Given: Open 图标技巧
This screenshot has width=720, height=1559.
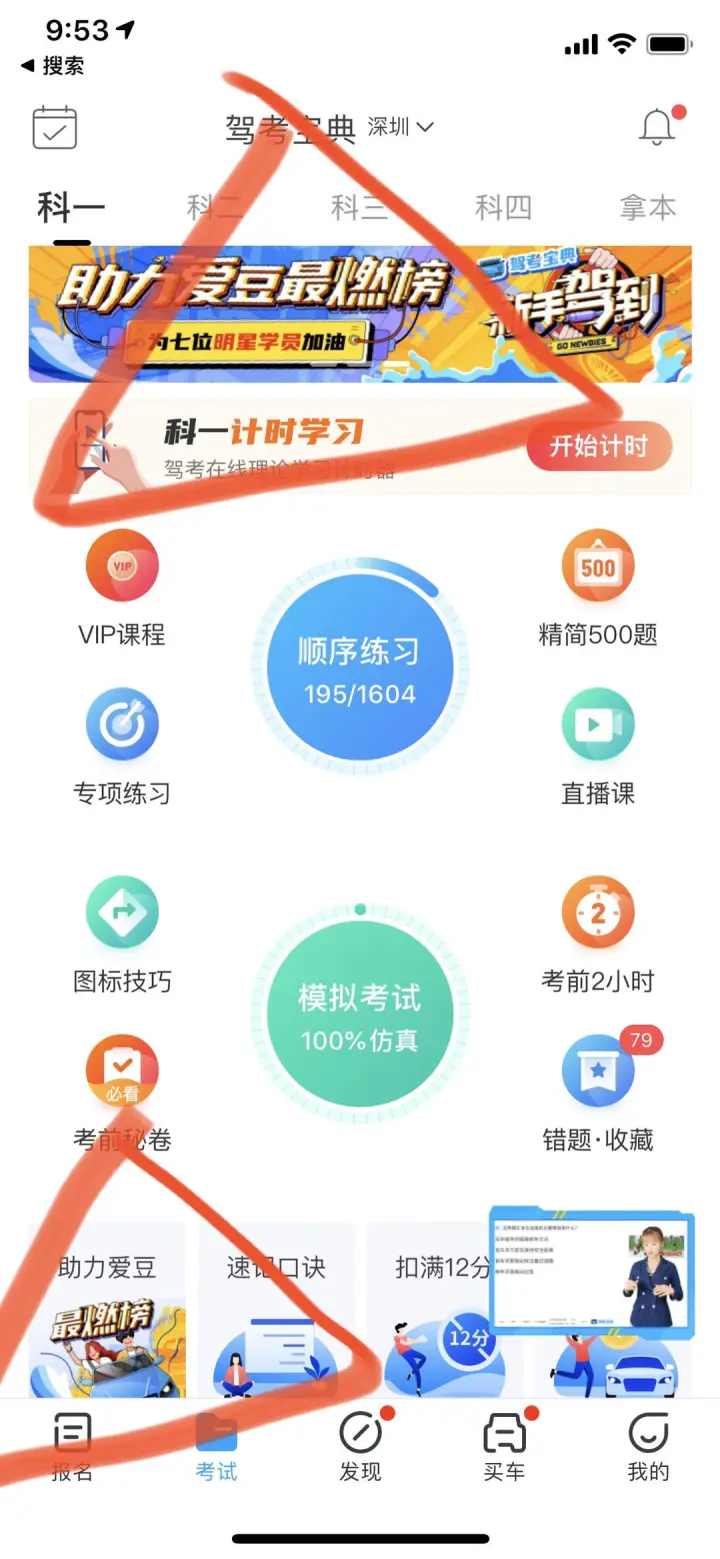Looking at the screenshot, I should pos(122,936).
